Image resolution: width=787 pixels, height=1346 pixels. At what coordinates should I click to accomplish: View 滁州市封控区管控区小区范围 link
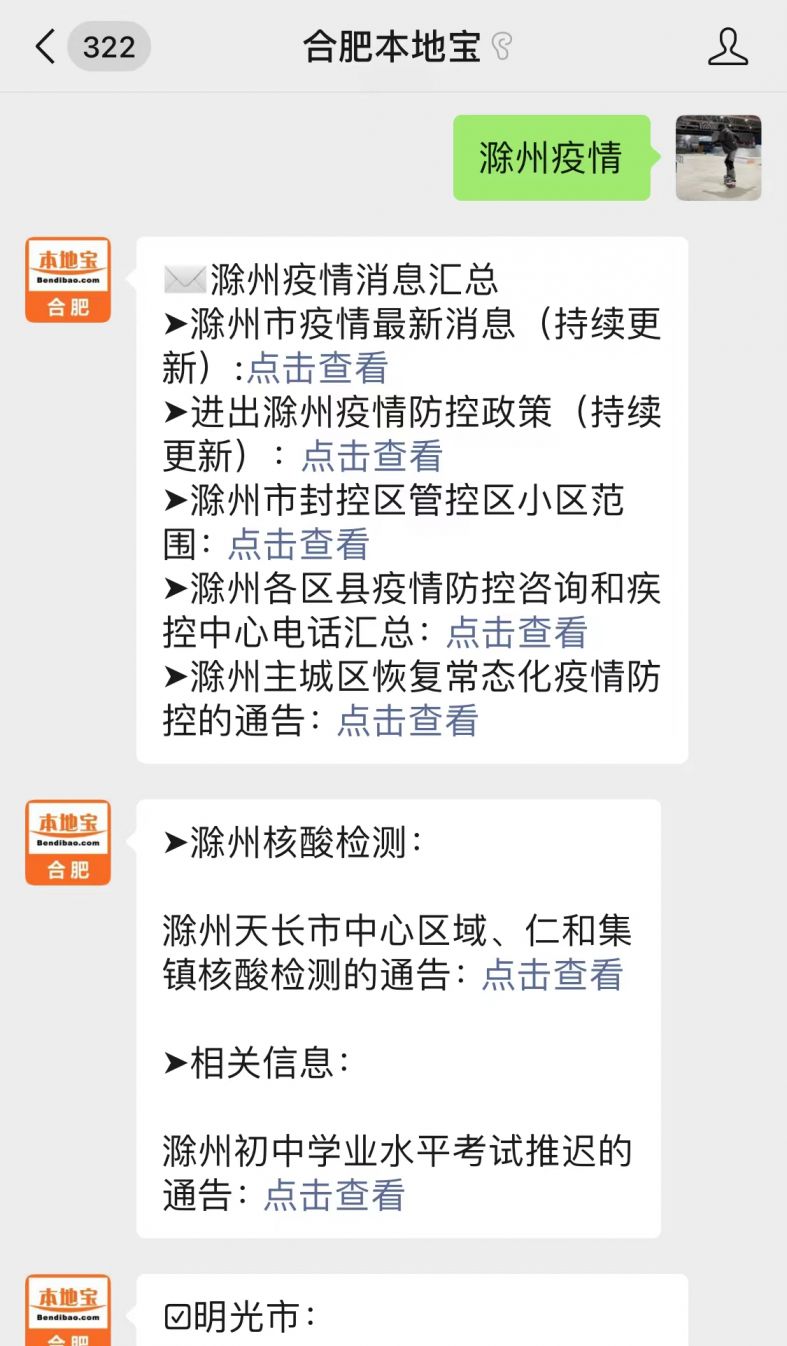tap(299, 544)
